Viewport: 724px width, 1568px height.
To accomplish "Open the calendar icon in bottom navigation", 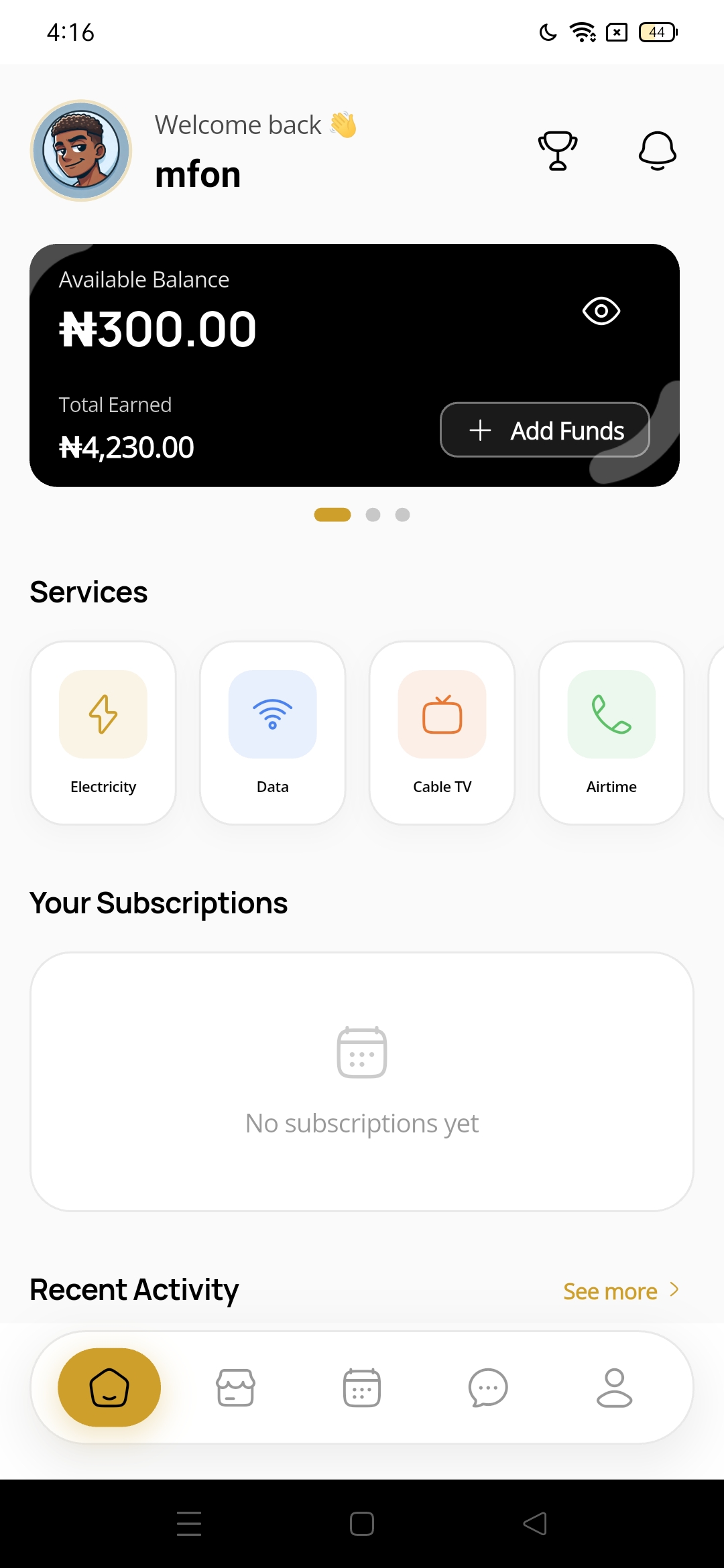I will point(361,1387).
